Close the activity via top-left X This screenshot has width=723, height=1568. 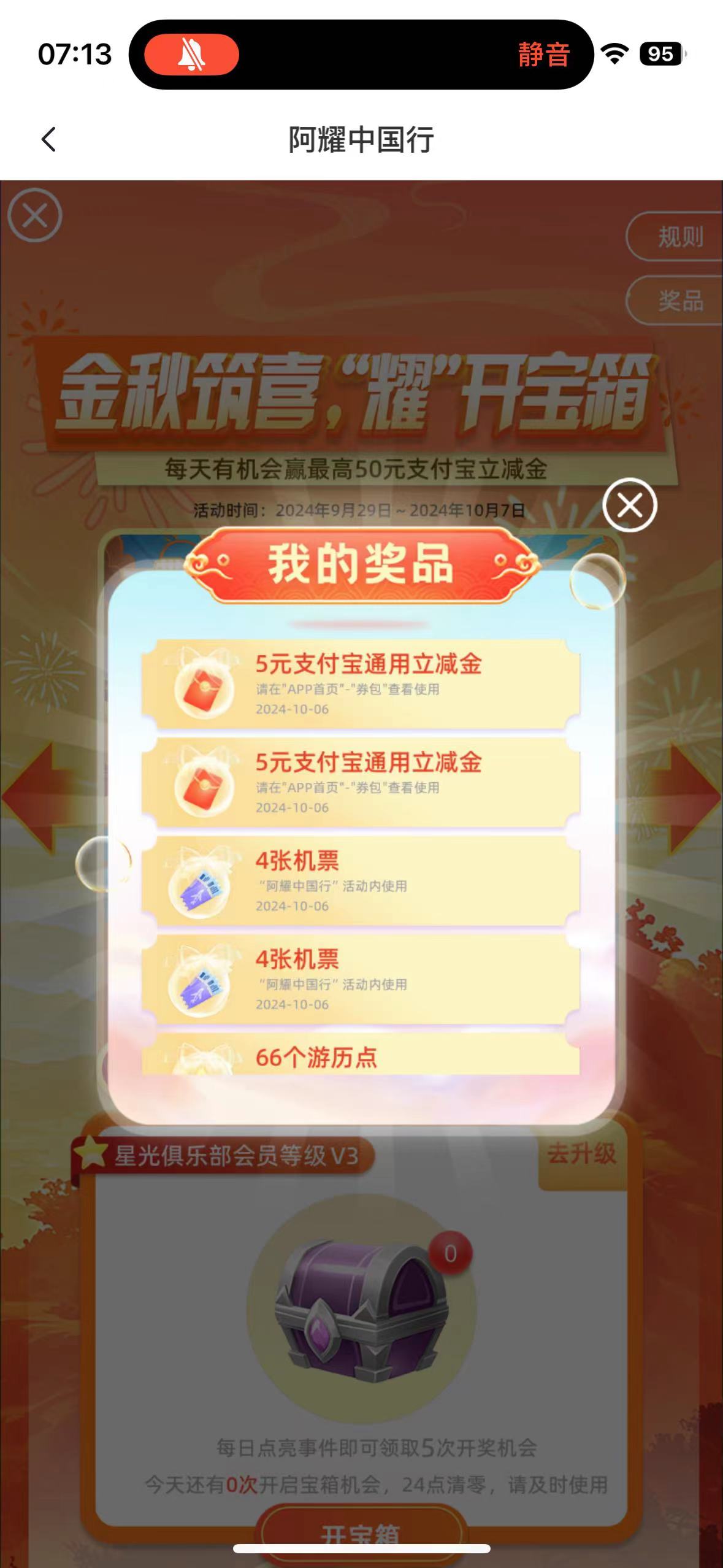coord(35,215)
